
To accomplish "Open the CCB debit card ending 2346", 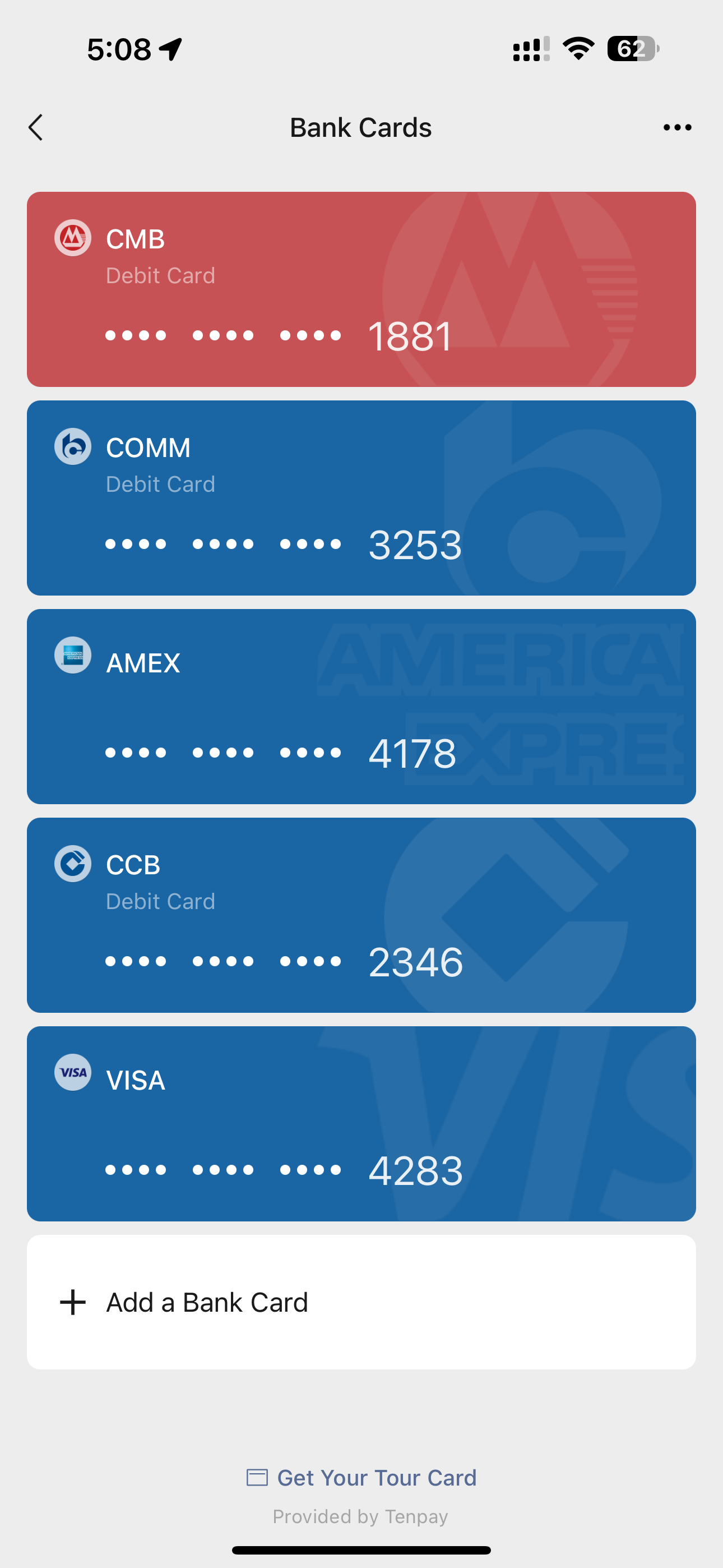I will (x=361, y=915).
